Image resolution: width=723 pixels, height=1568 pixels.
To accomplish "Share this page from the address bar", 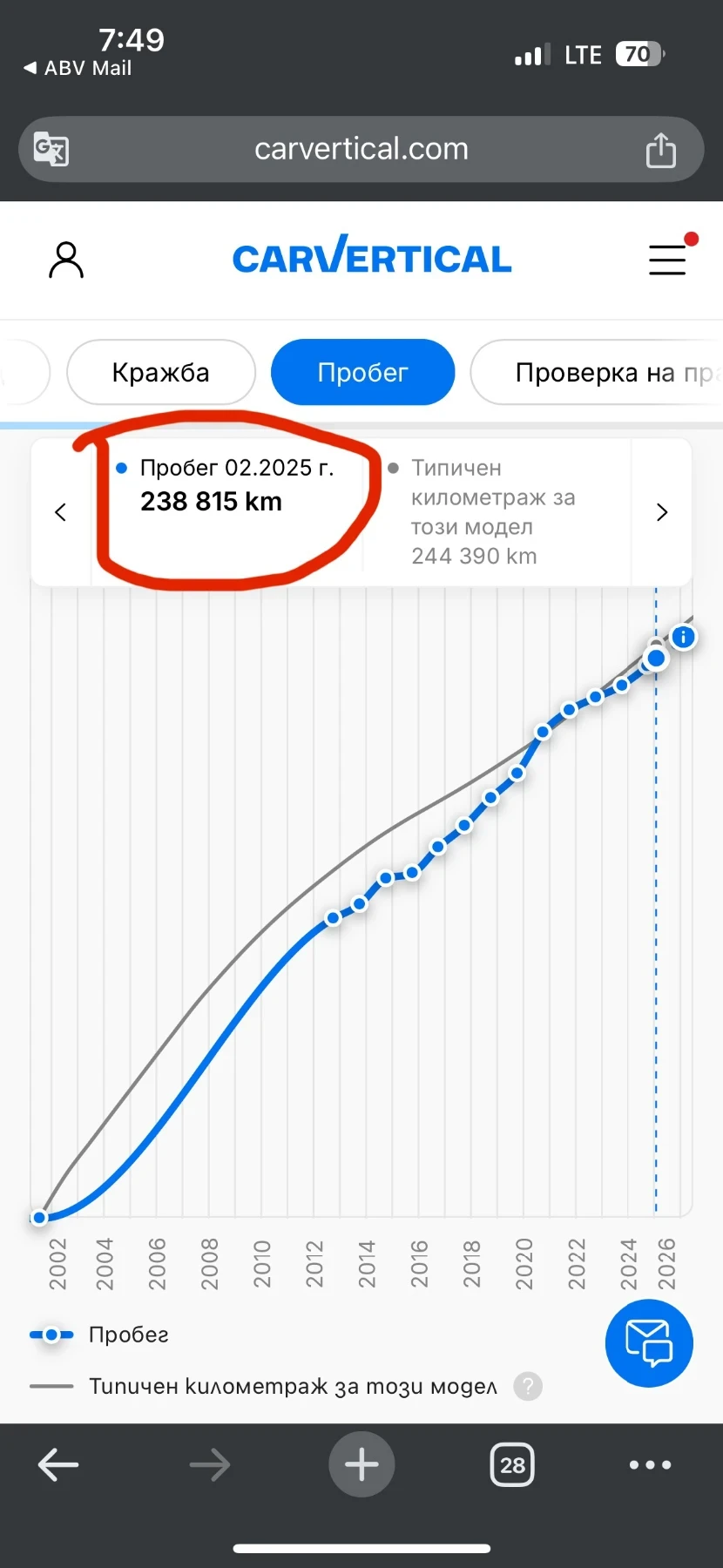I will [660, 150].
